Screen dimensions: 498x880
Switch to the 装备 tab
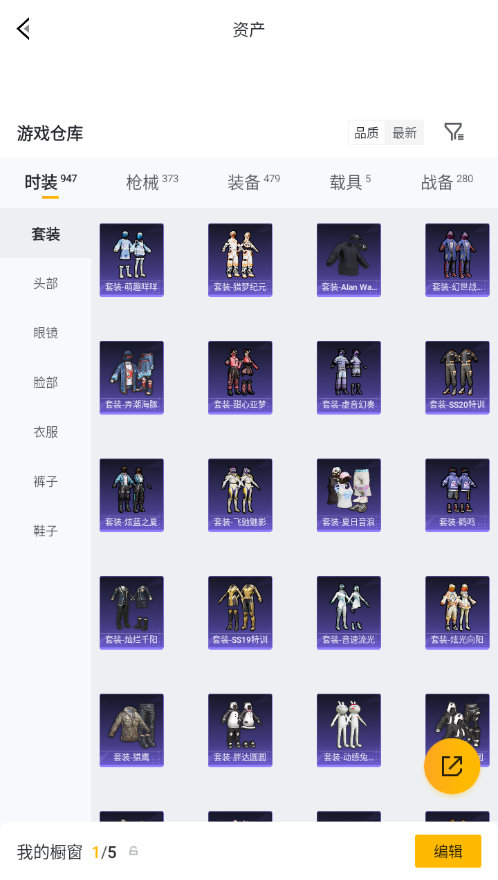[253, 182]
